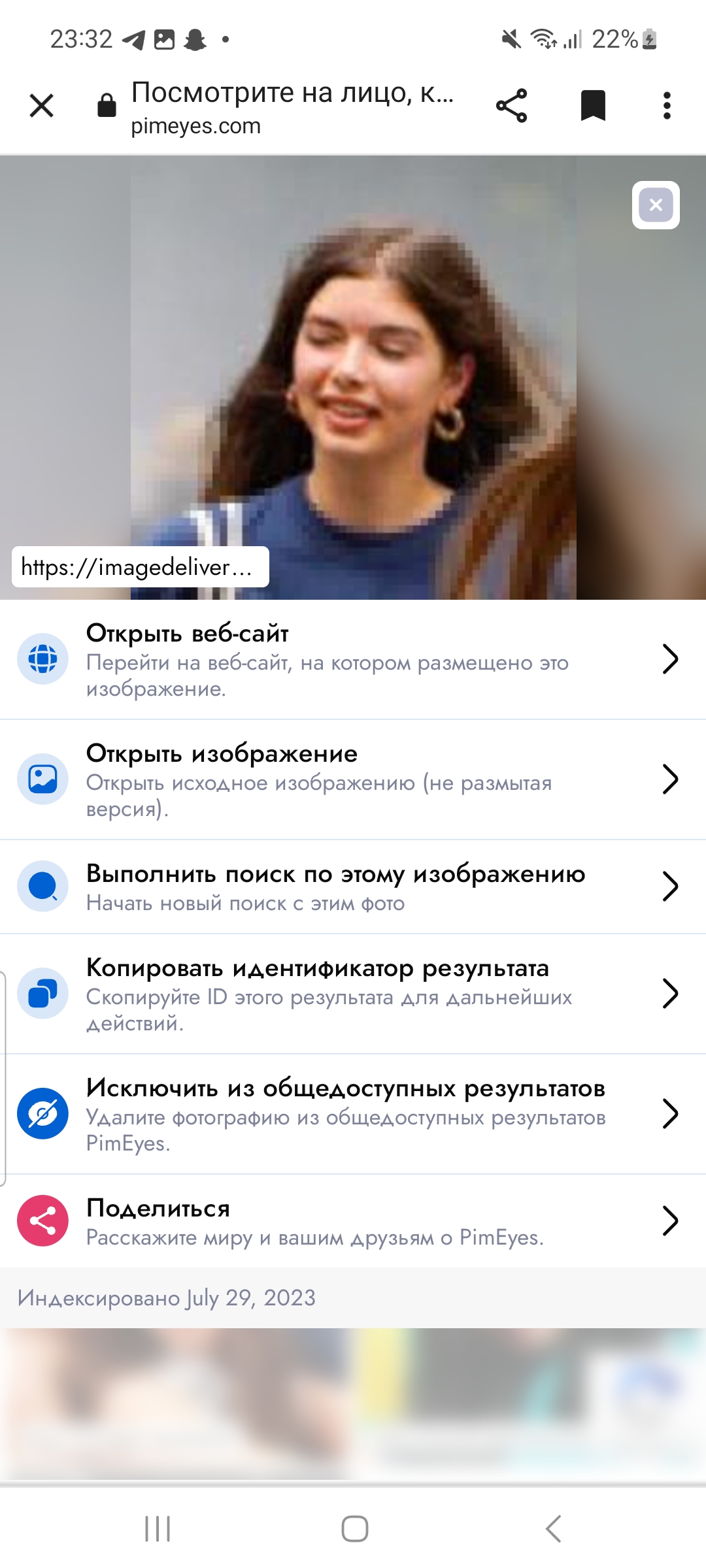Dismiss the image result panel
706x1568 pixels.
[x=656, y=205]
